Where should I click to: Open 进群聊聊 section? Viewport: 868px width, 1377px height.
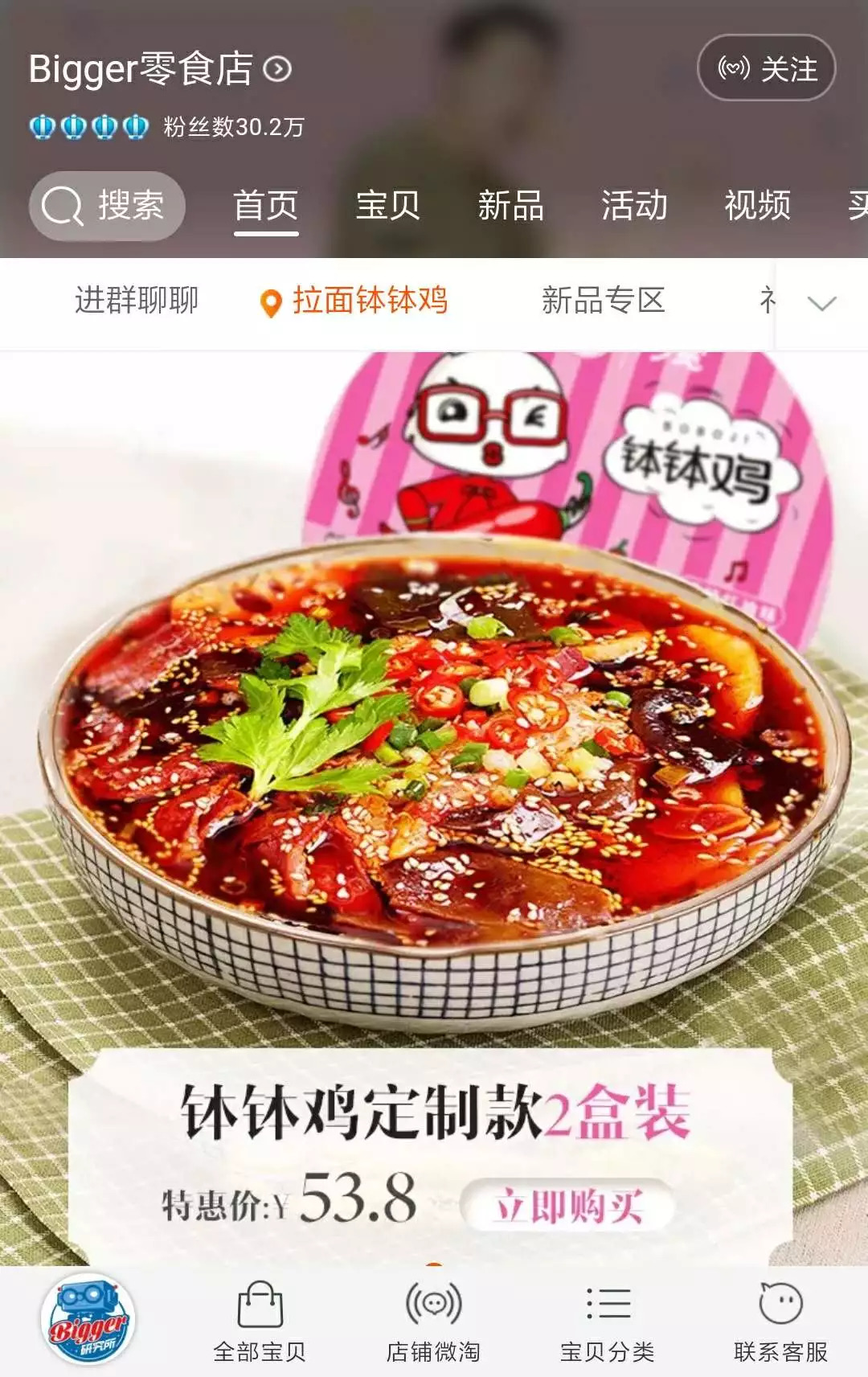point(137,301)
